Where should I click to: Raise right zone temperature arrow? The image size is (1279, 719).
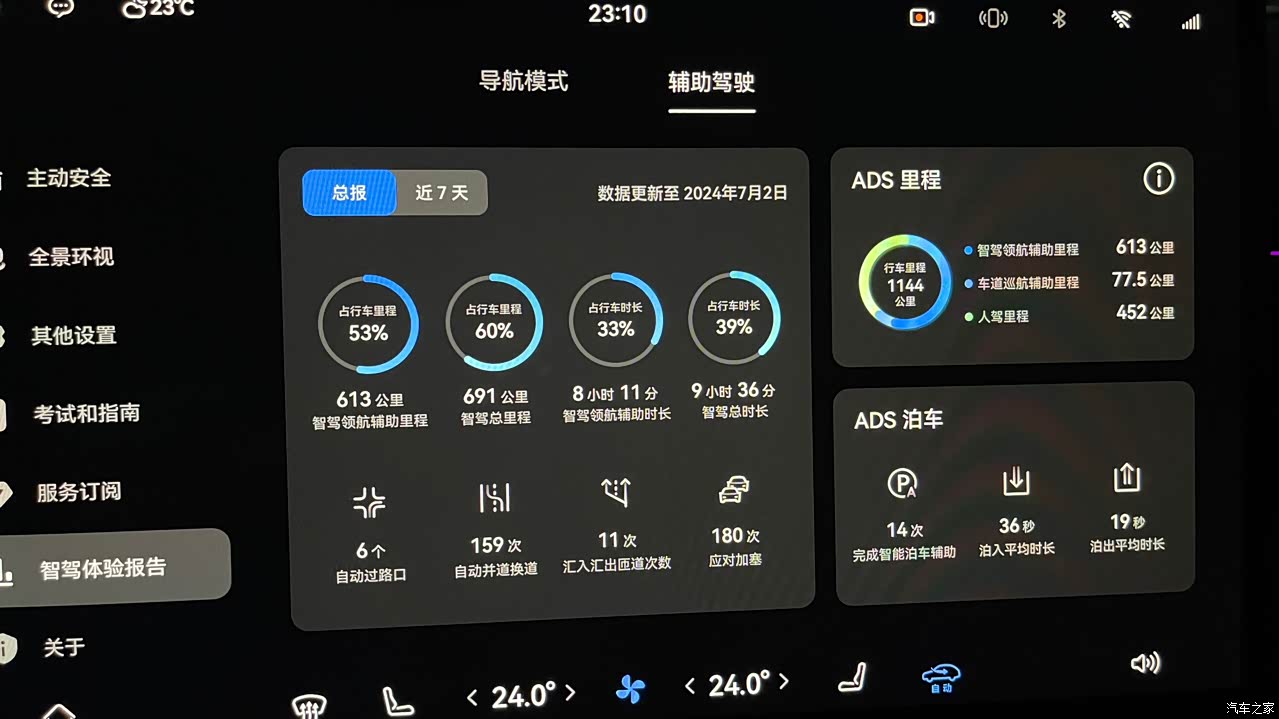click(x=784, y=682)
